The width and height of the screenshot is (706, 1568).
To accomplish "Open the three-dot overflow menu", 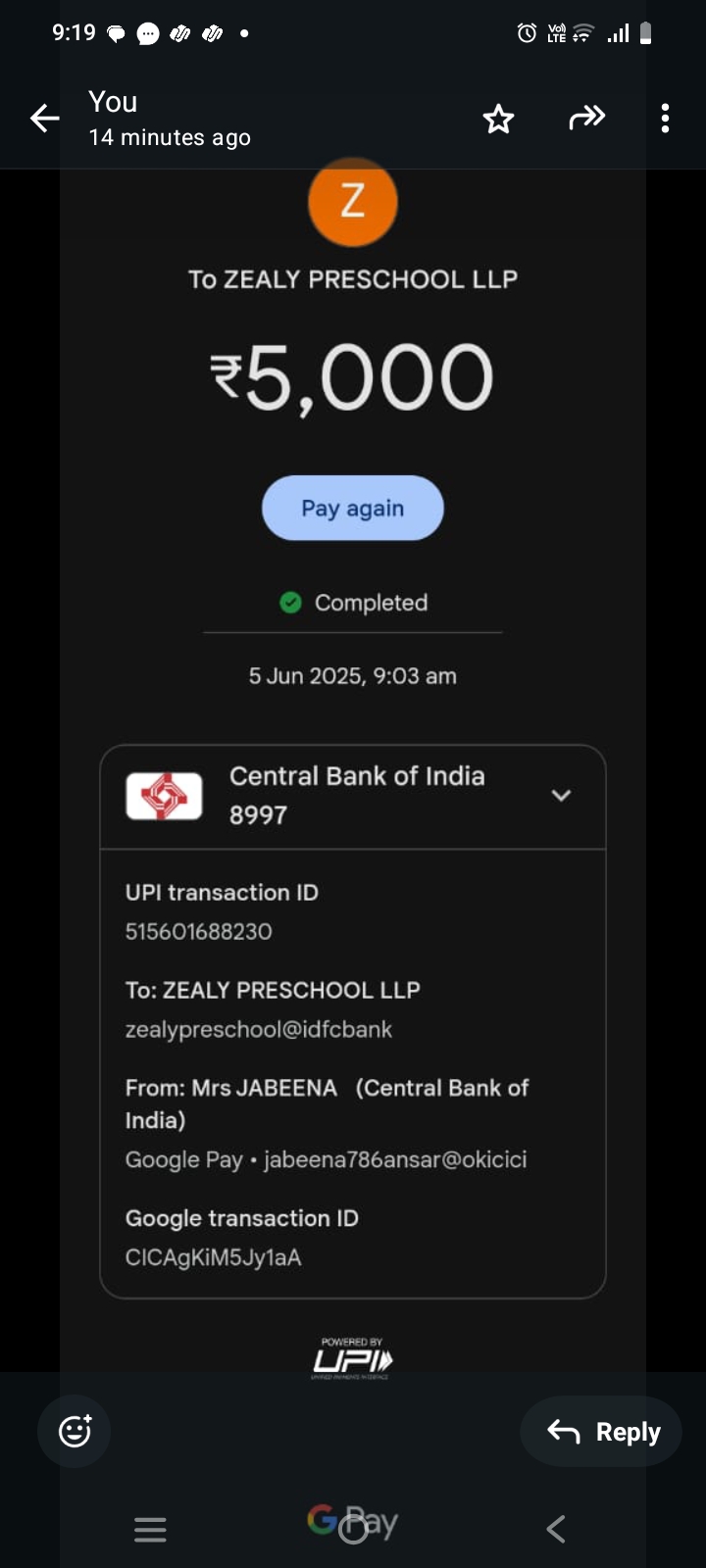I will [x=665, y=119].
